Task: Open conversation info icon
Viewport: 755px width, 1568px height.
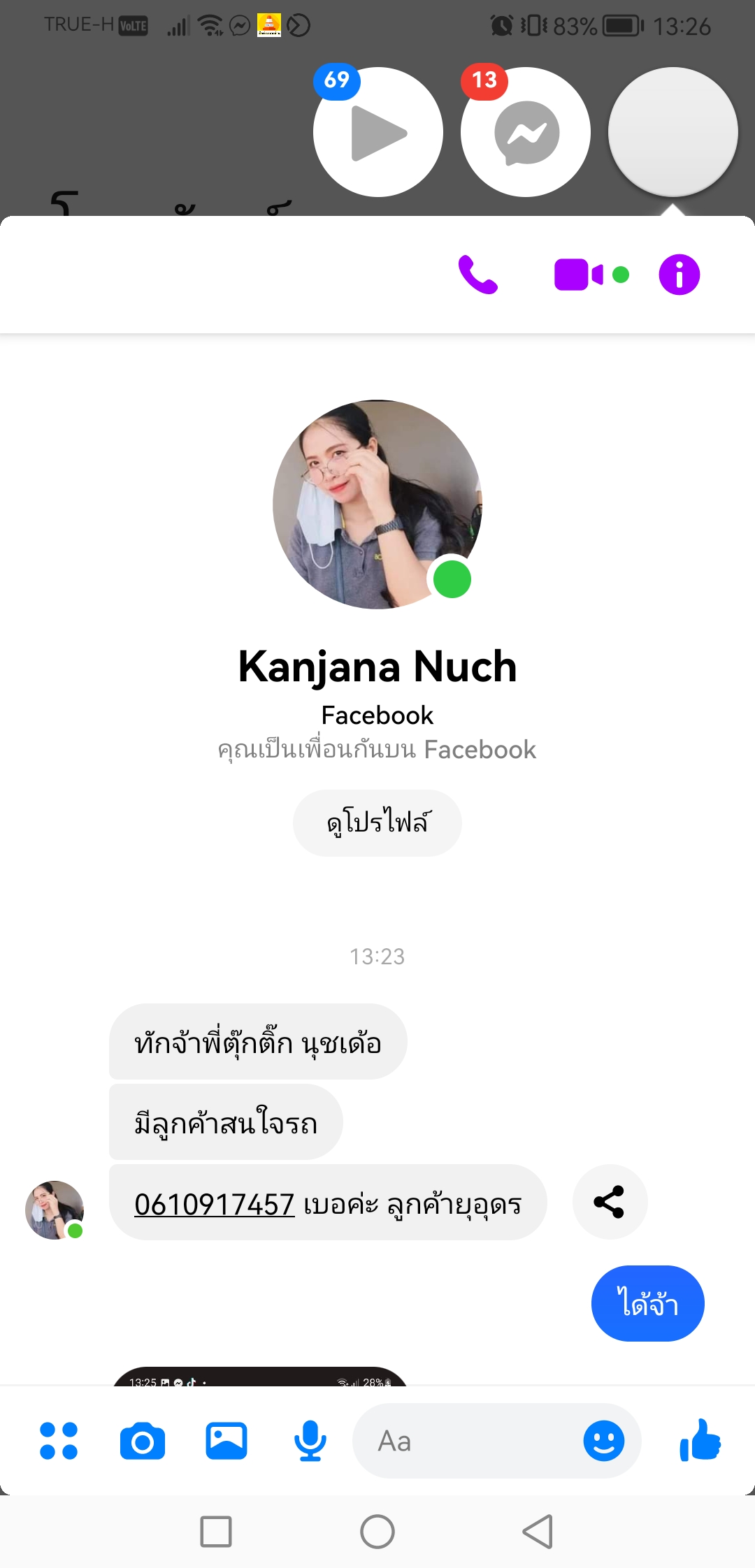Action: 679,275
